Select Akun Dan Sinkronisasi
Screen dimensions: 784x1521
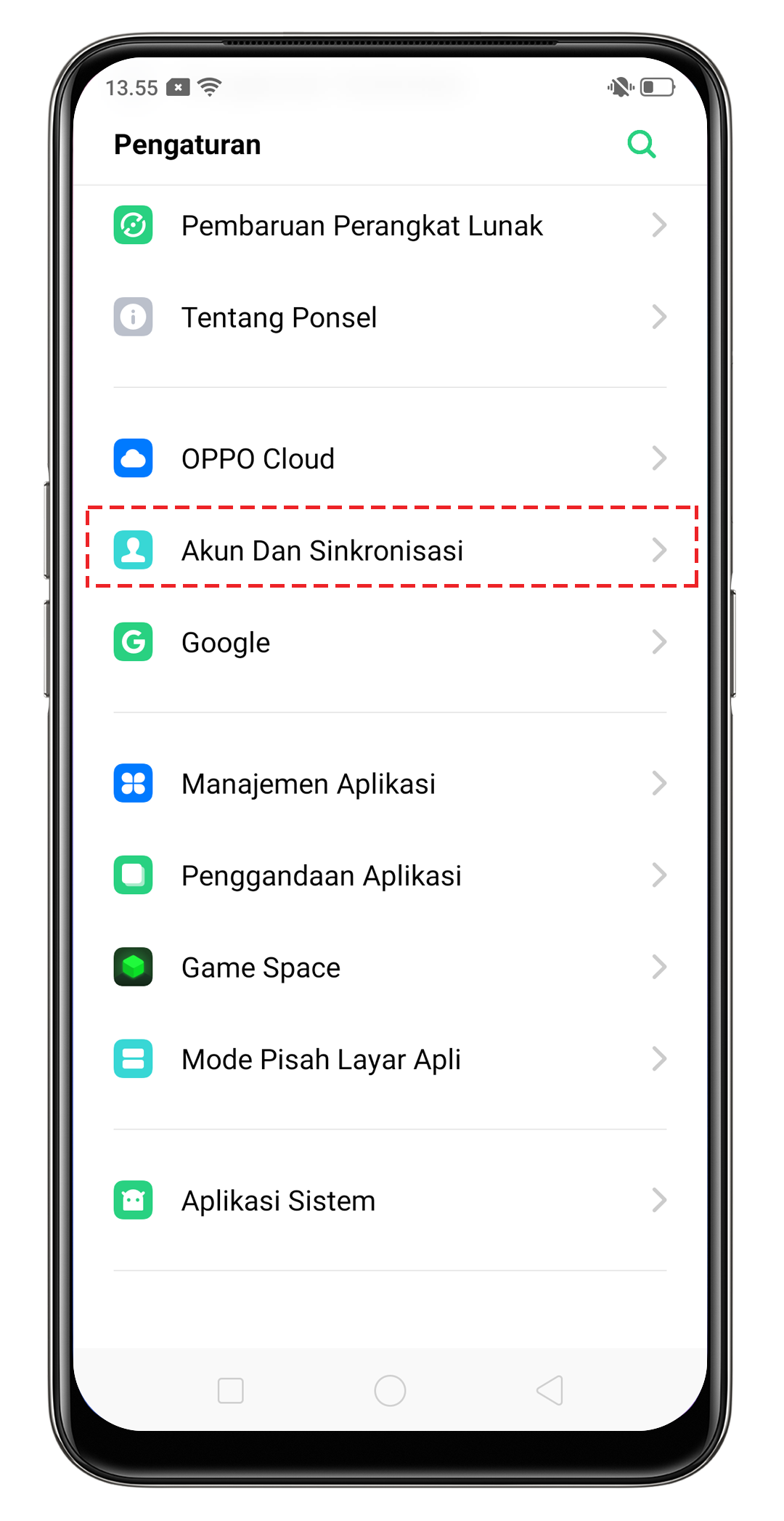tap(389, 550)
